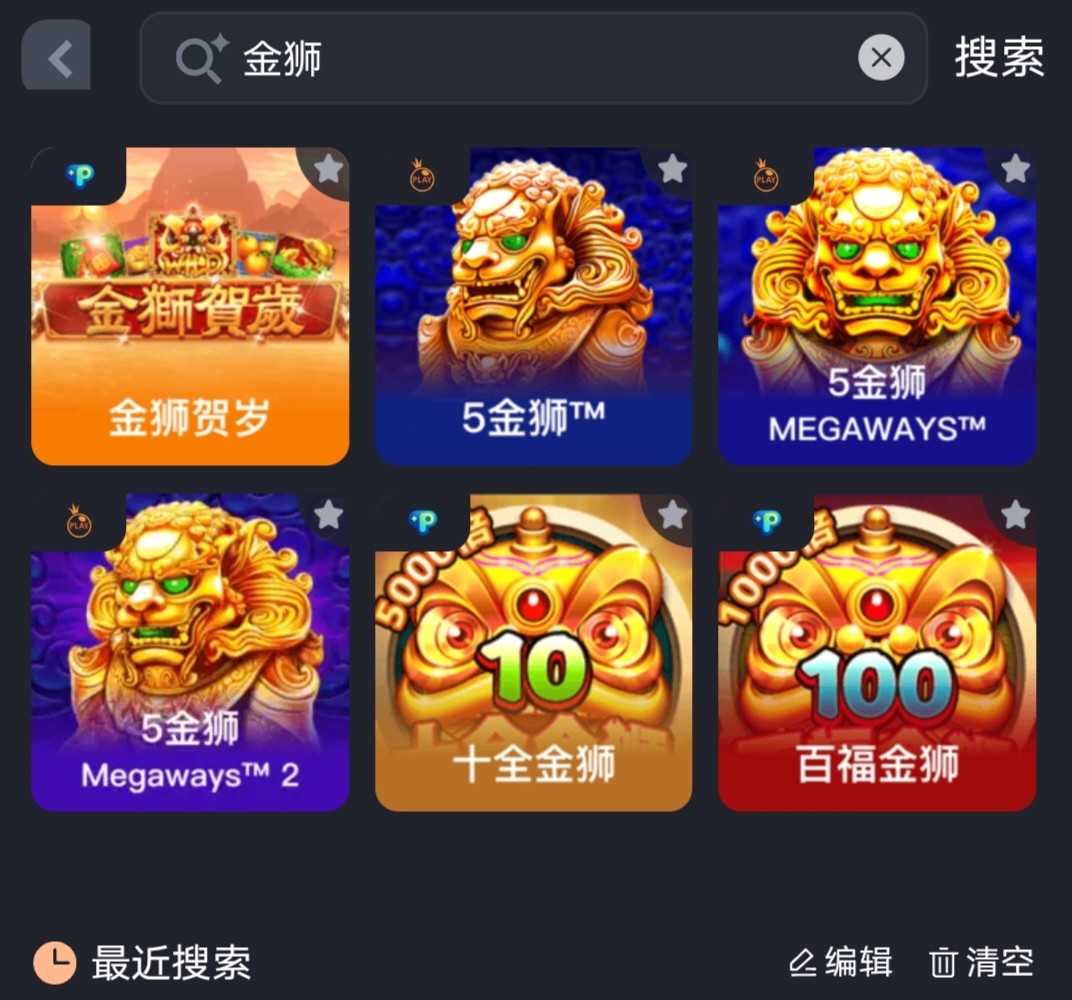Add 百福金狮 to favorites via star
The image size is (1072, 1000).
tap(1016, 515)
